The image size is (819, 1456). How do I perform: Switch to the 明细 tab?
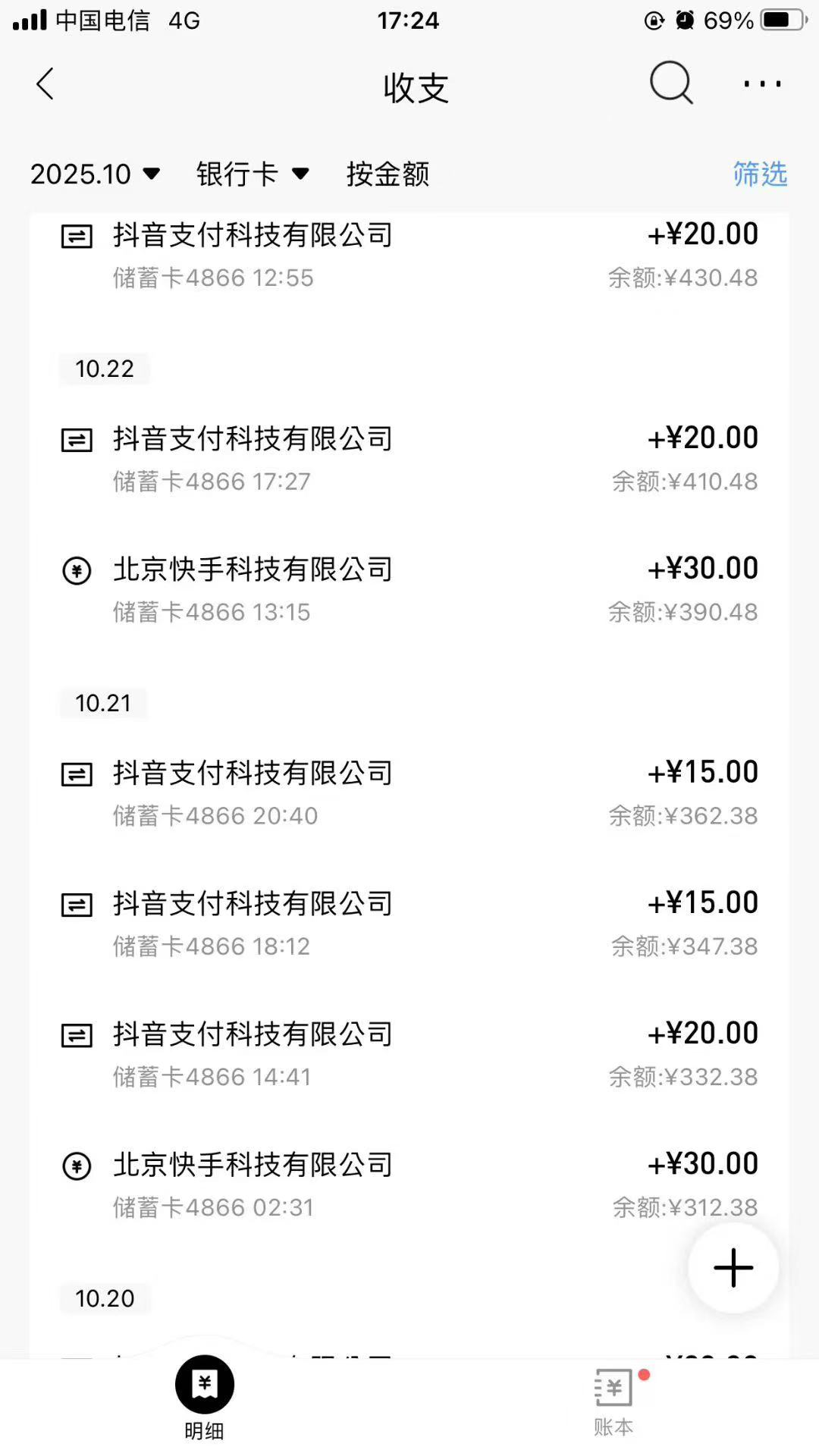[205, 1397]
